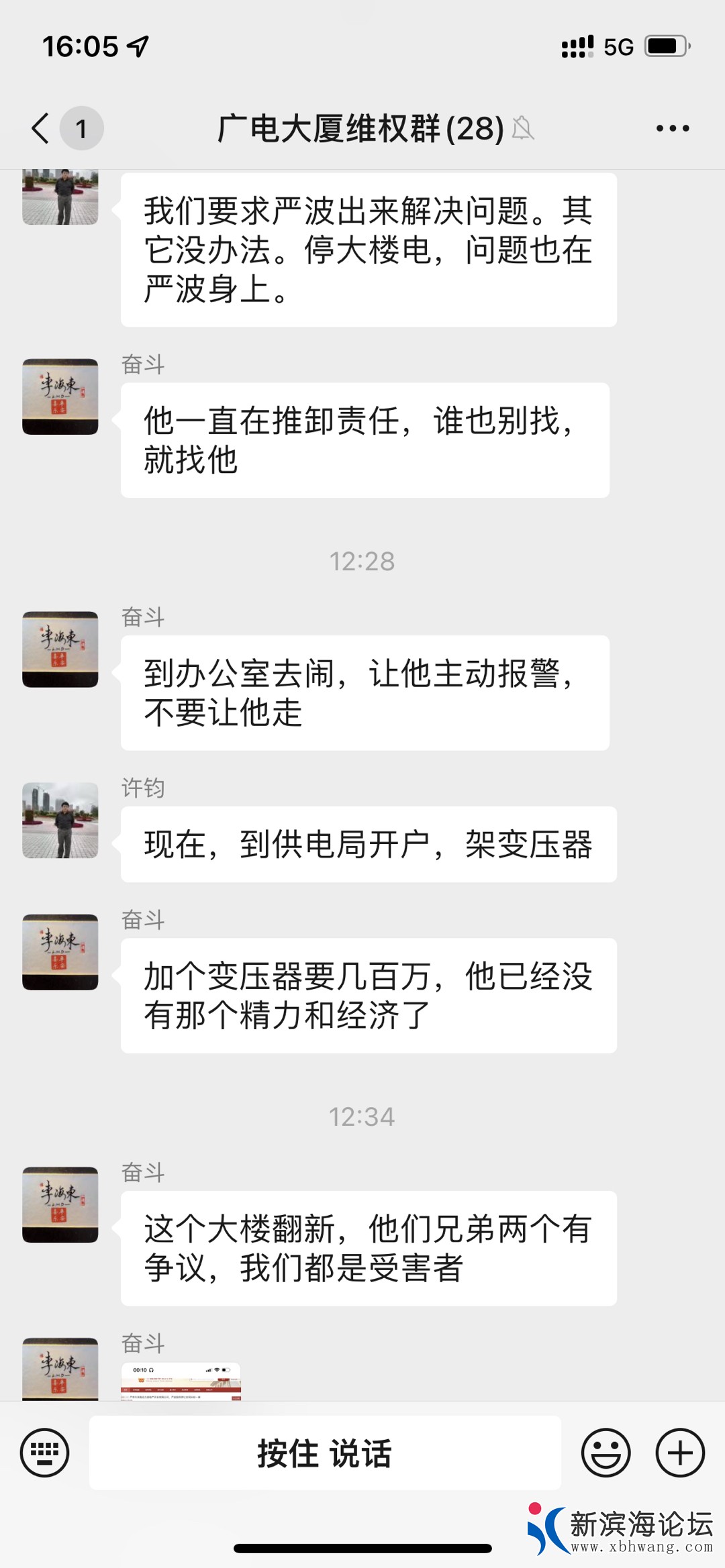View 奋斗's profile from 加个变压器 message
The height and width of the screenshot is (1568, 725).
[x=60, y=952]
